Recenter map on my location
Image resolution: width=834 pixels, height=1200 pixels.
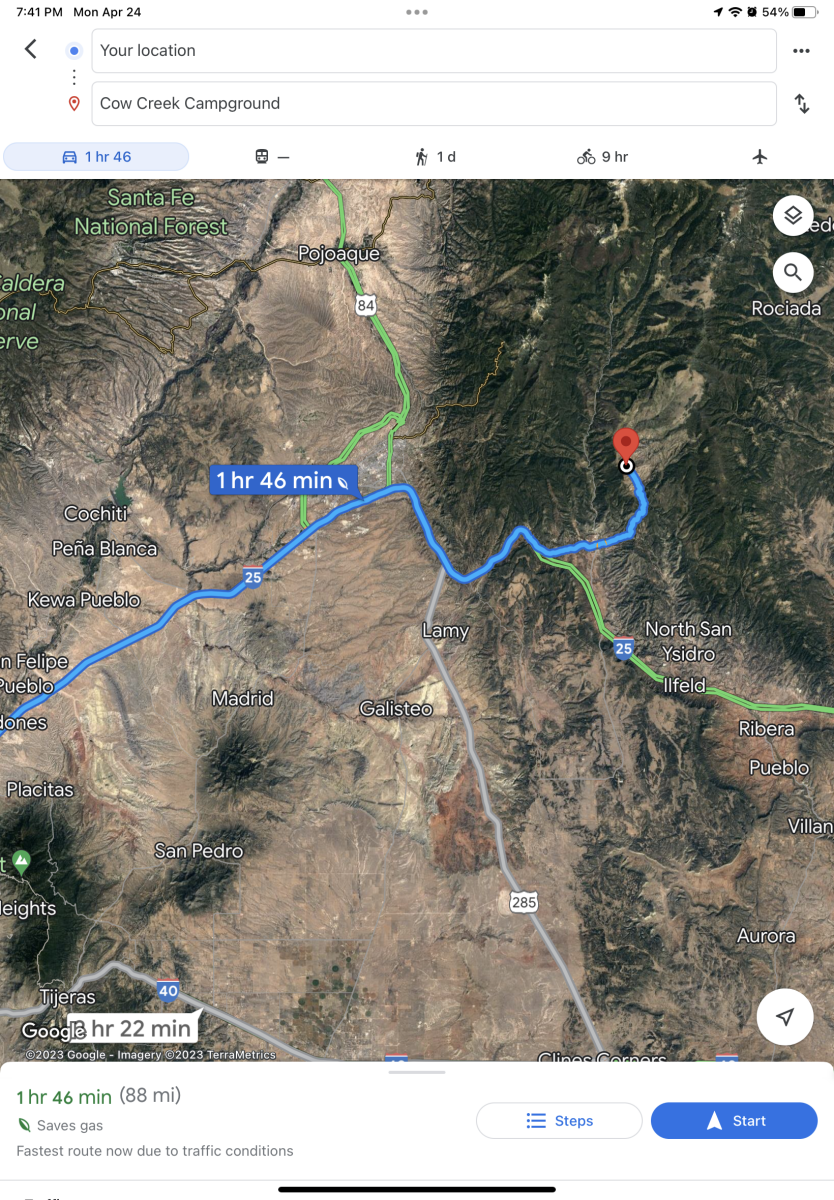click(785, 1017)
